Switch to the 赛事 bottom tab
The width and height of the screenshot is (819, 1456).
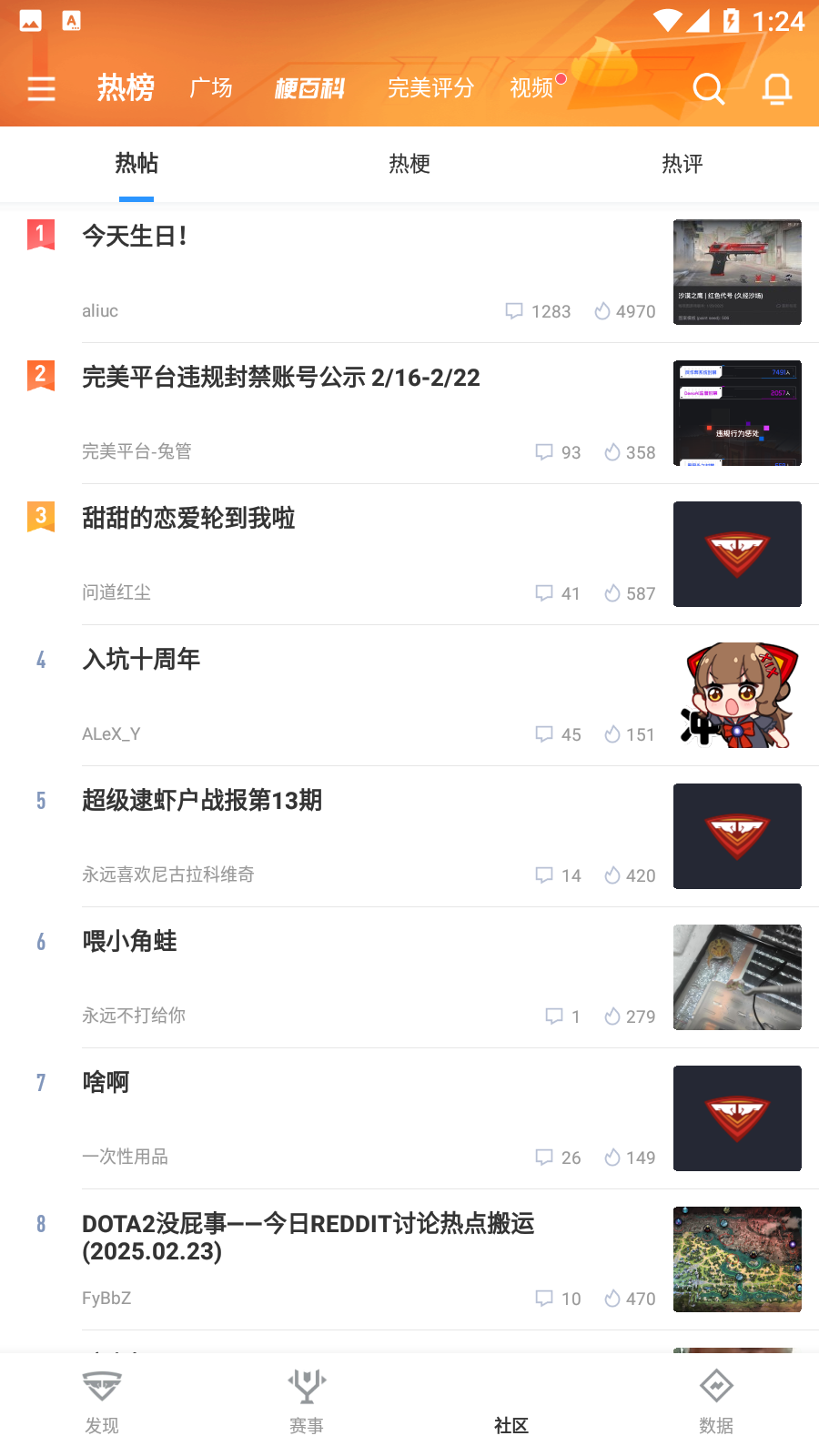[307, 1402]
